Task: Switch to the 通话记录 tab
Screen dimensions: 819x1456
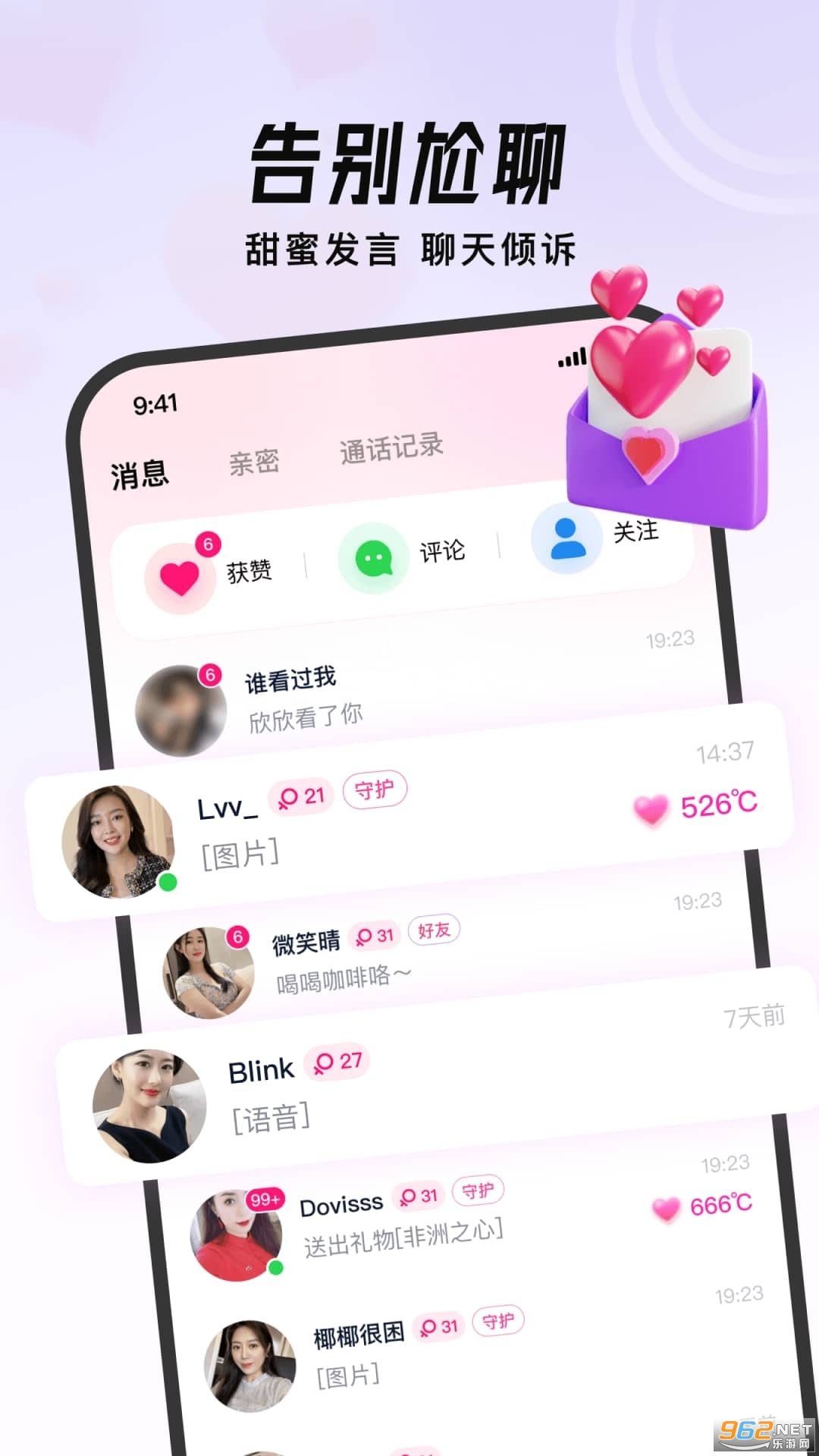Action: [x=392, y=447]
